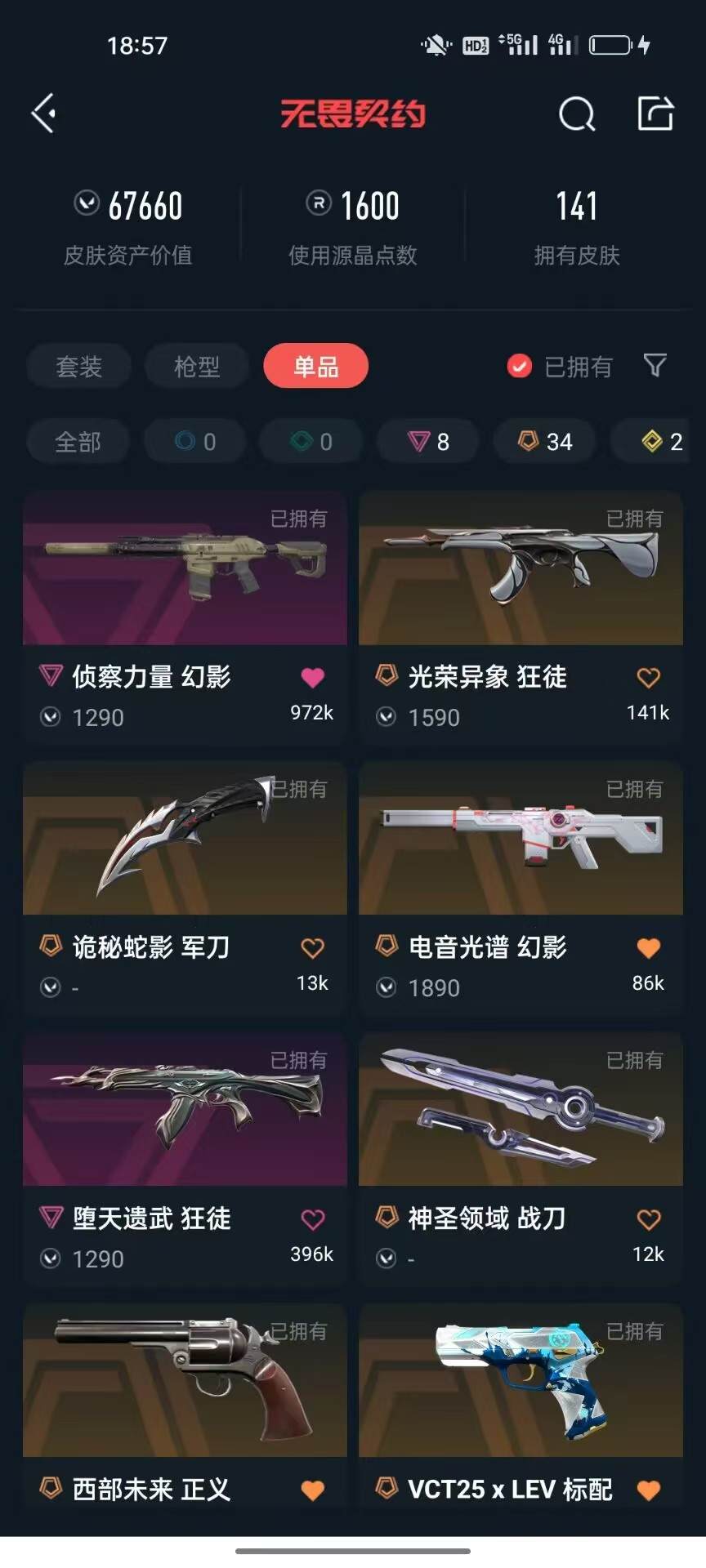706x1568 pixels.
Task: Favorite the 神圣领域 战刀 skin
Action: coord(647,1218)
